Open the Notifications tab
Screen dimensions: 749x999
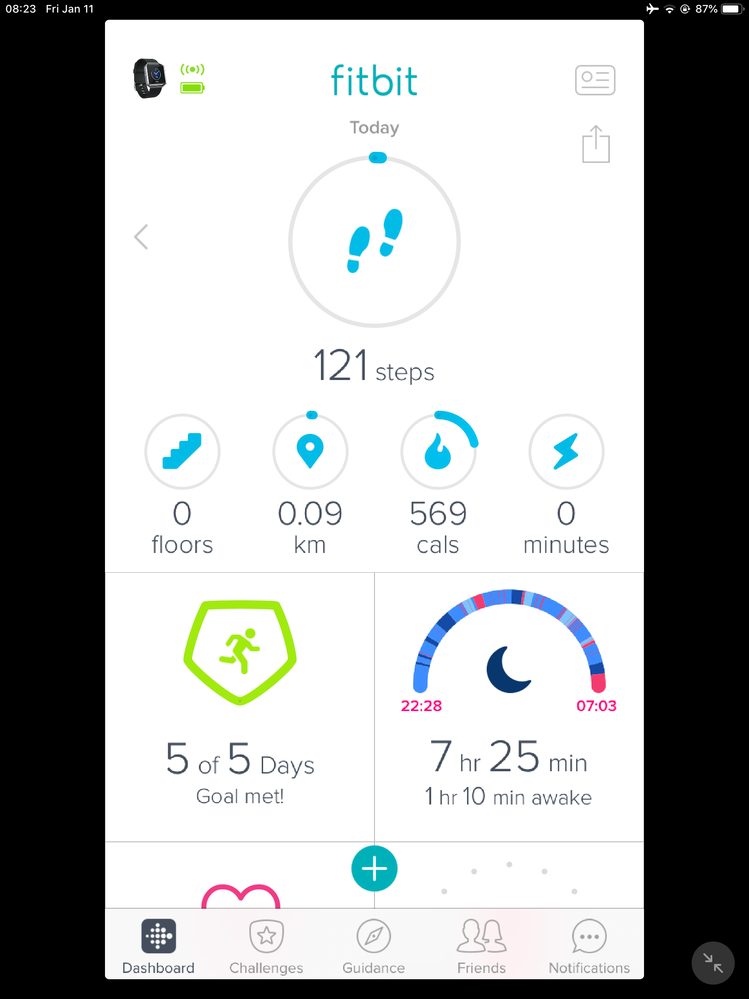pos(589,946)
